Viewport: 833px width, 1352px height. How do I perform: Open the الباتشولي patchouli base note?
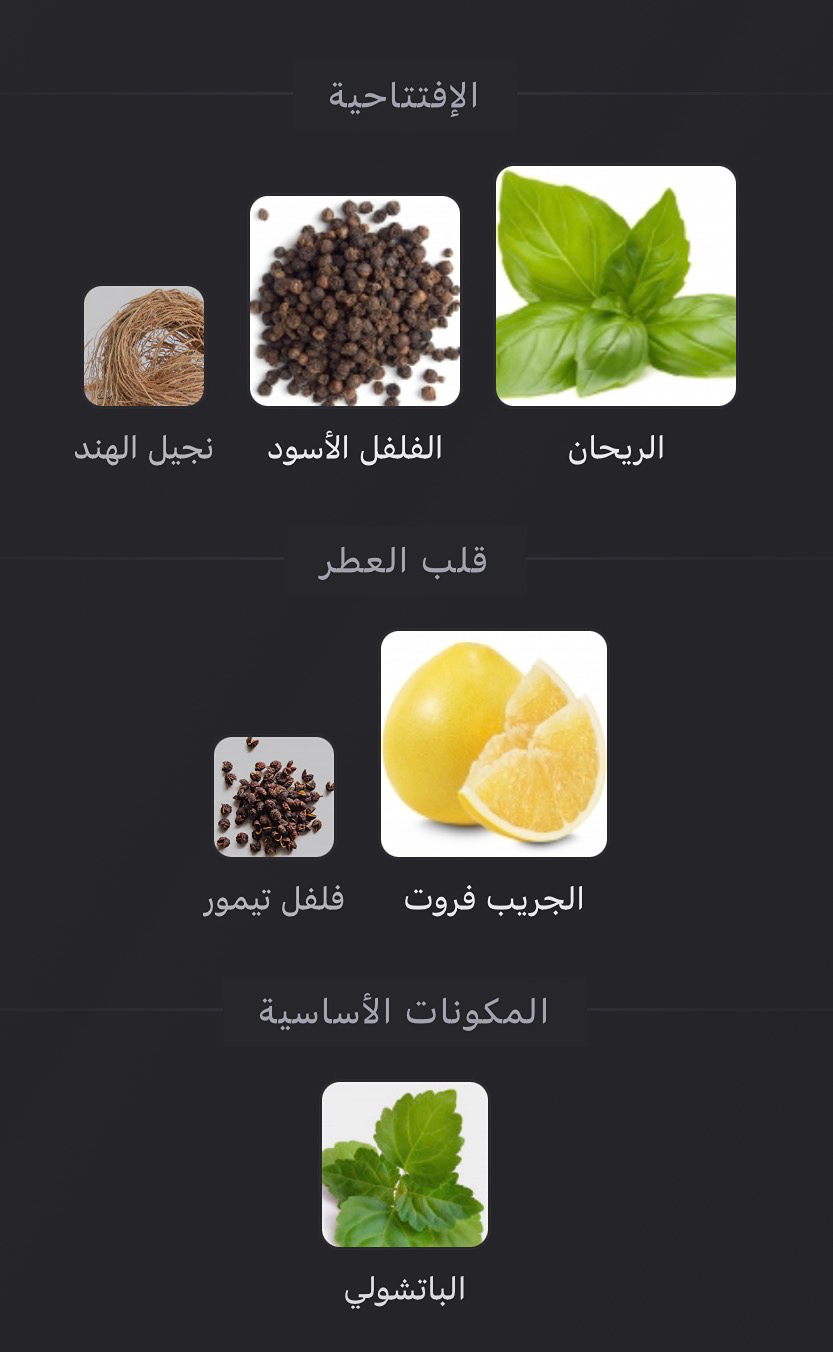point(405,1165)
